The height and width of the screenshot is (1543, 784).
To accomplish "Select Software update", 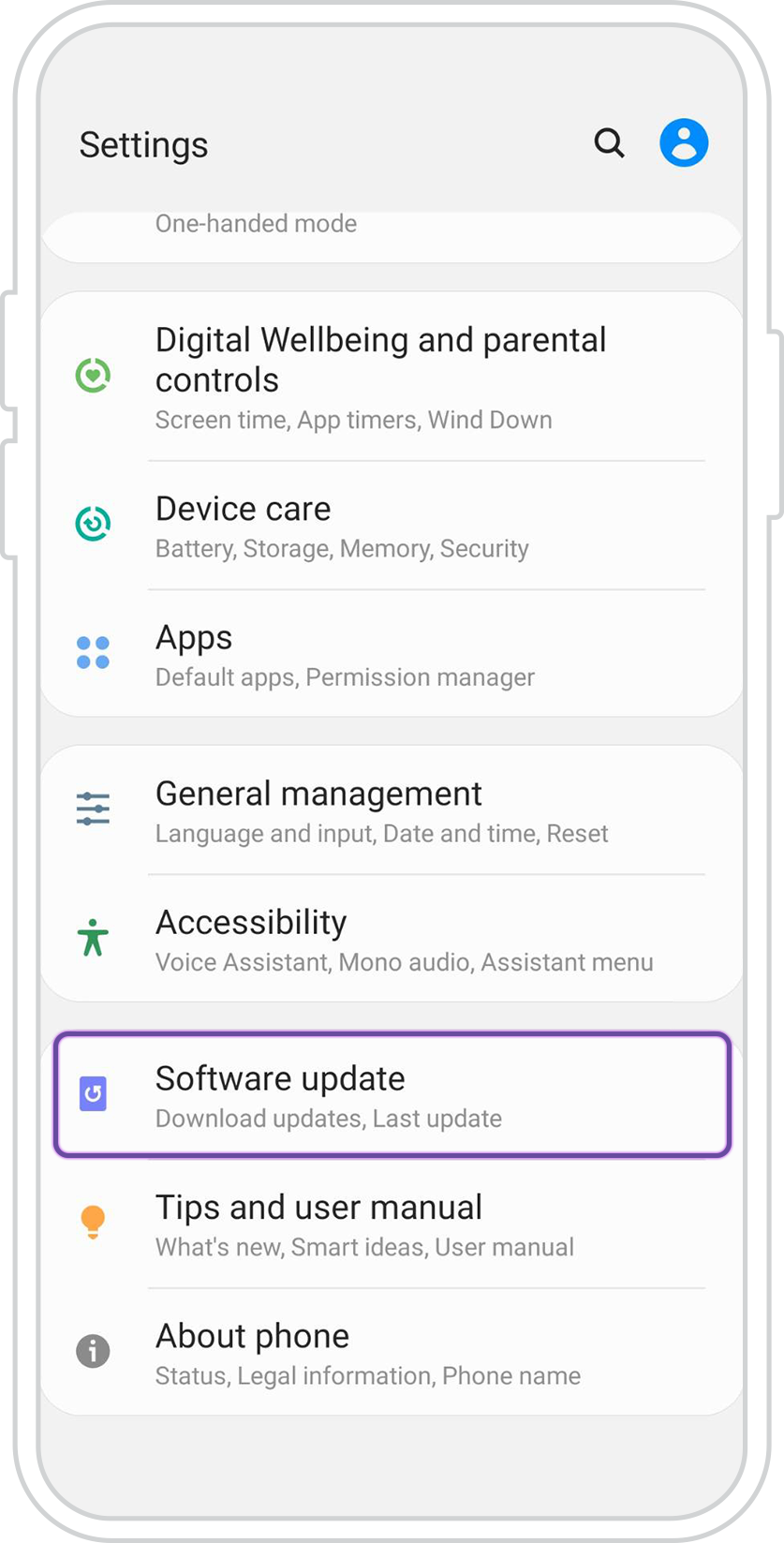I will (x=392, y=1095).
